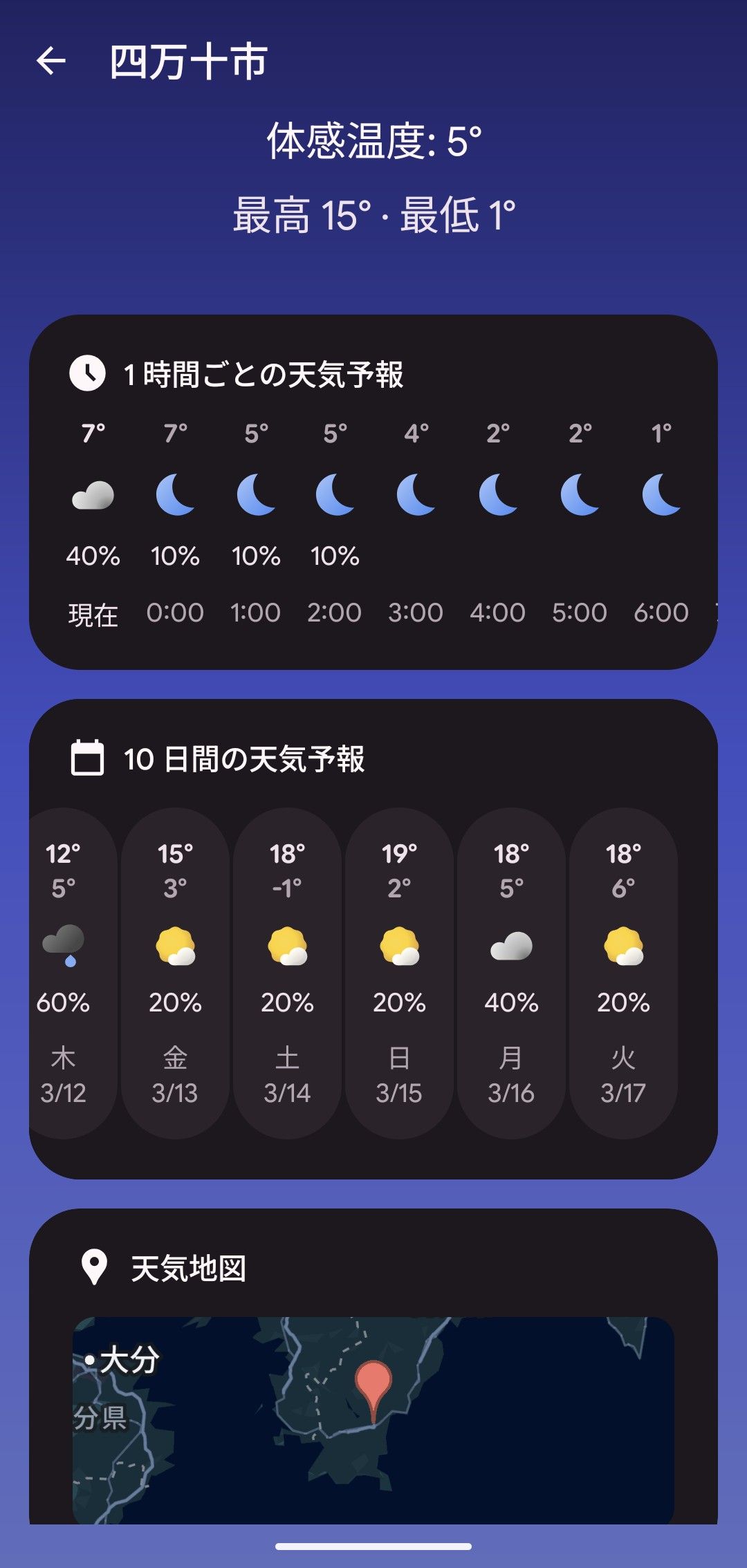View details for 土 3/14
747x1568 pixels.
(287, 972)
